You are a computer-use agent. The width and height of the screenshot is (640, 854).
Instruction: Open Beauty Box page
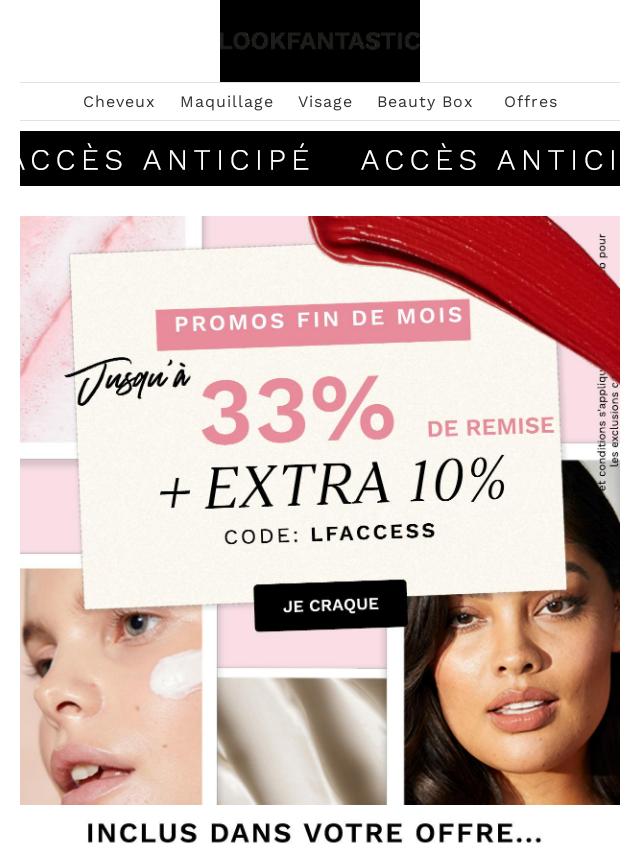[425, 102]
